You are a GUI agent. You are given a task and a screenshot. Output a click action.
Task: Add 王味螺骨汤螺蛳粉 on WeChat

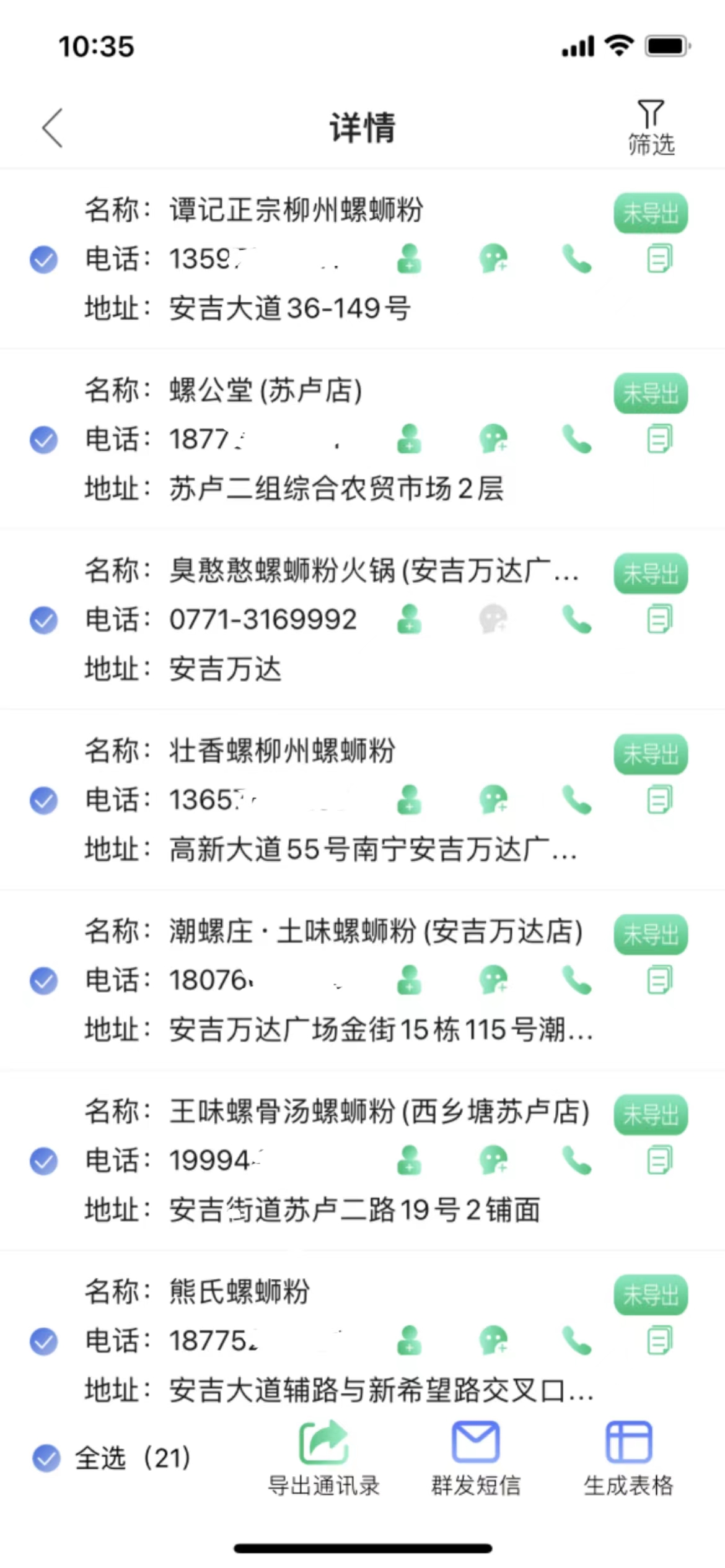[x=493, y=1160]
